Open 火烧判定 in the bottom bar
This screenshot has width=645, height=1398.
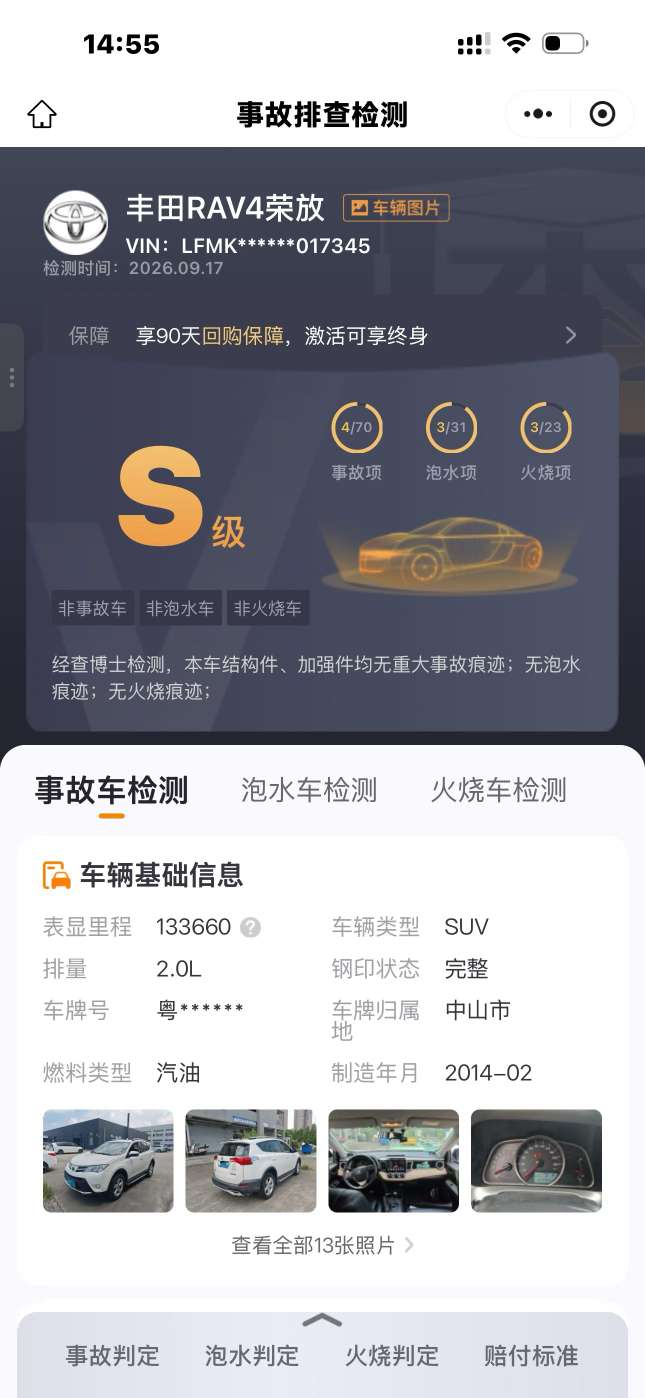[392, 1356]
